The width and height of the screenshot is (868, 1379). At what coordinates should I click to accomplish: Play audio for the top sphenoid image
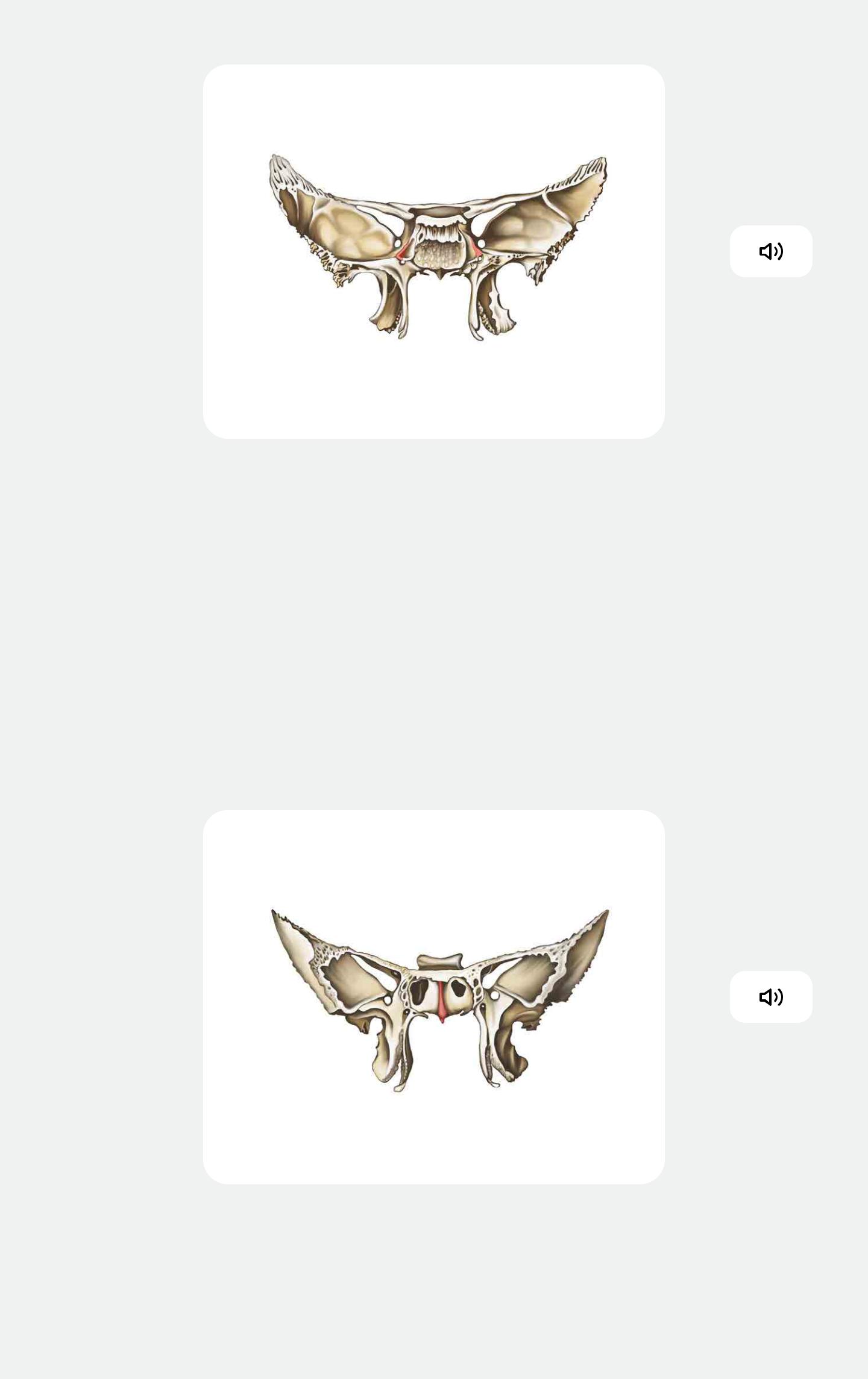770,251
